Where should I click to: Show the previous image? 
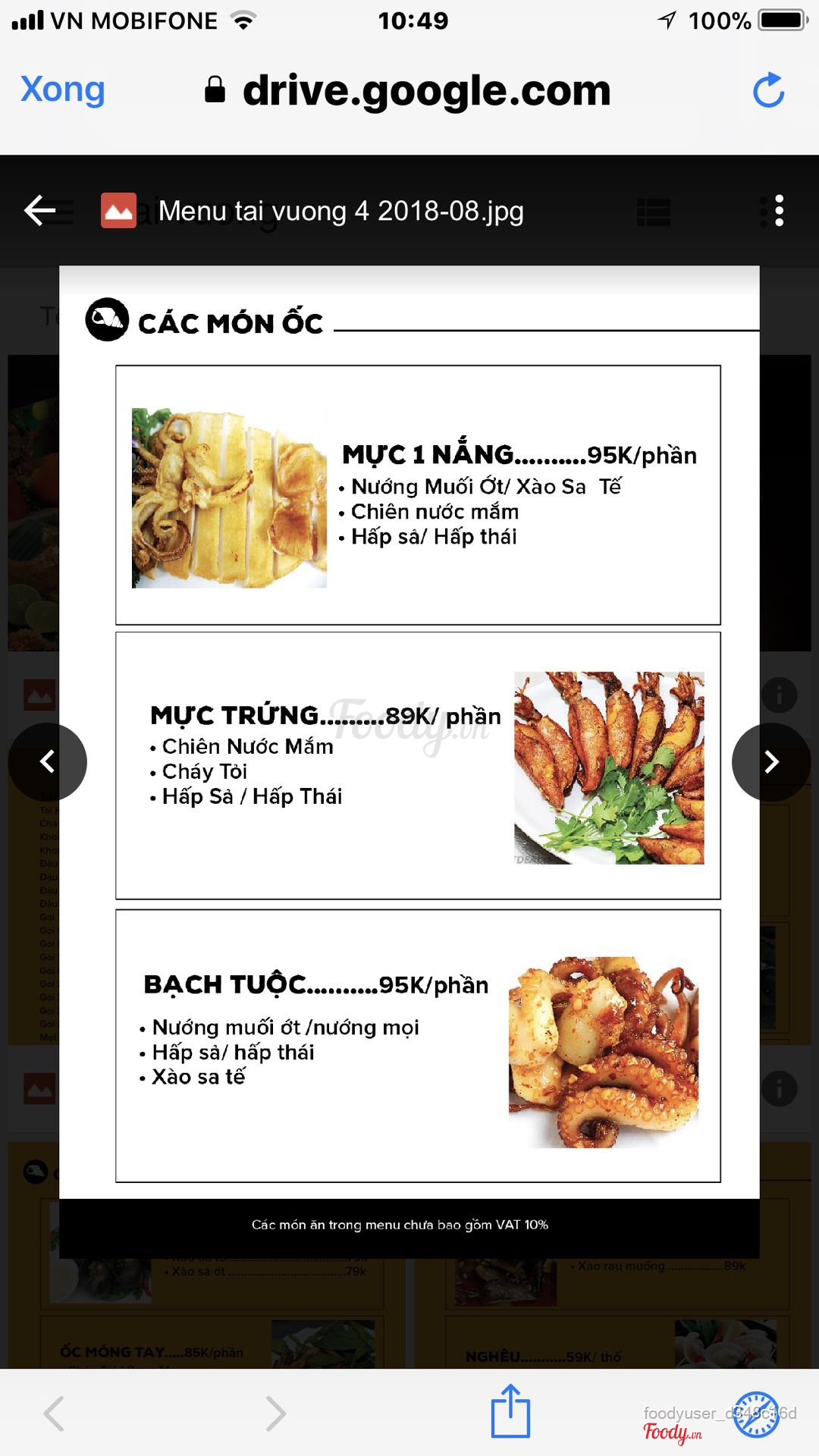(47, 761)
